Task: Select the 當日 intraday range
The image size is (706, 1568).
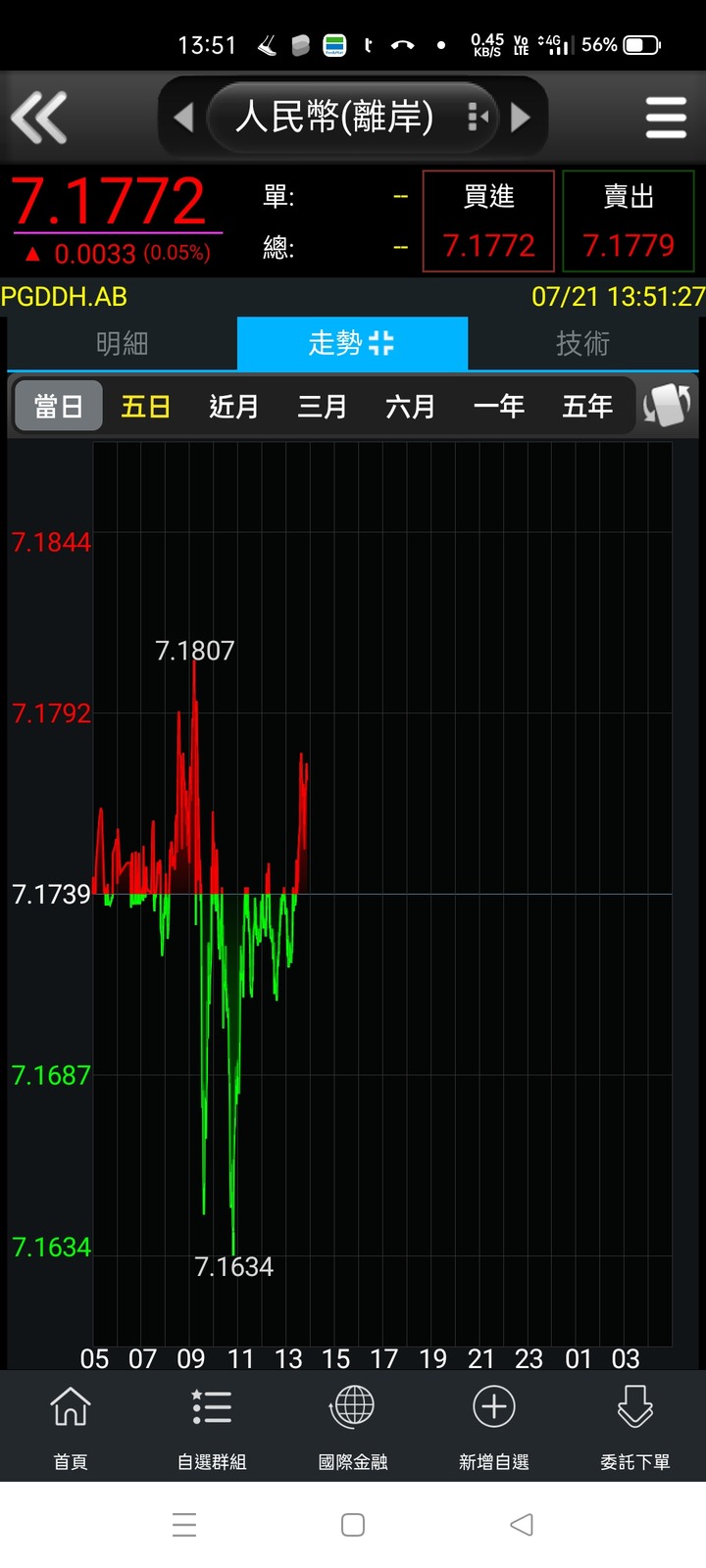Action: tap(59, 406)
